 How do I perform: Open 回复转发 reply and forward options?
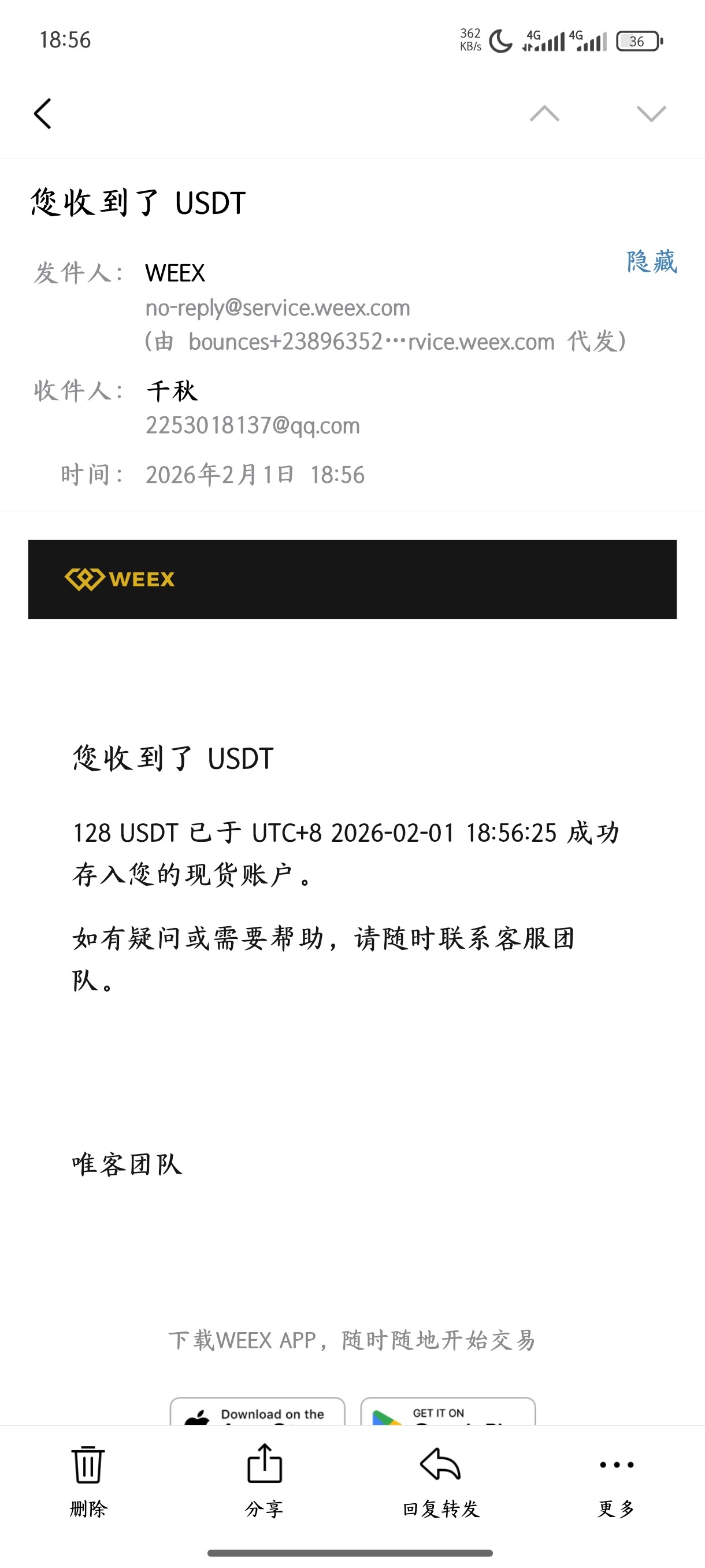[441, 1480]
